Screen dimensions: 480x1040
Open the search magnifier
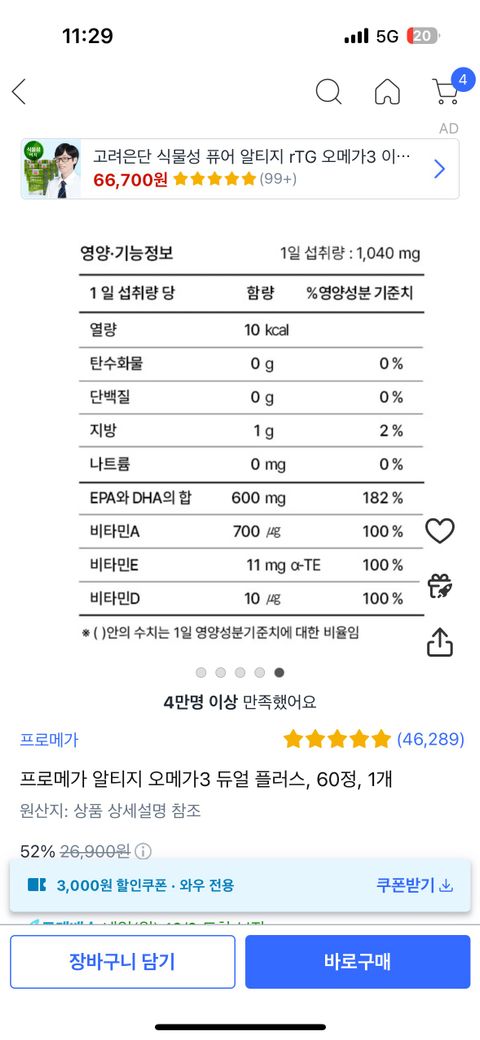point(328,92)
